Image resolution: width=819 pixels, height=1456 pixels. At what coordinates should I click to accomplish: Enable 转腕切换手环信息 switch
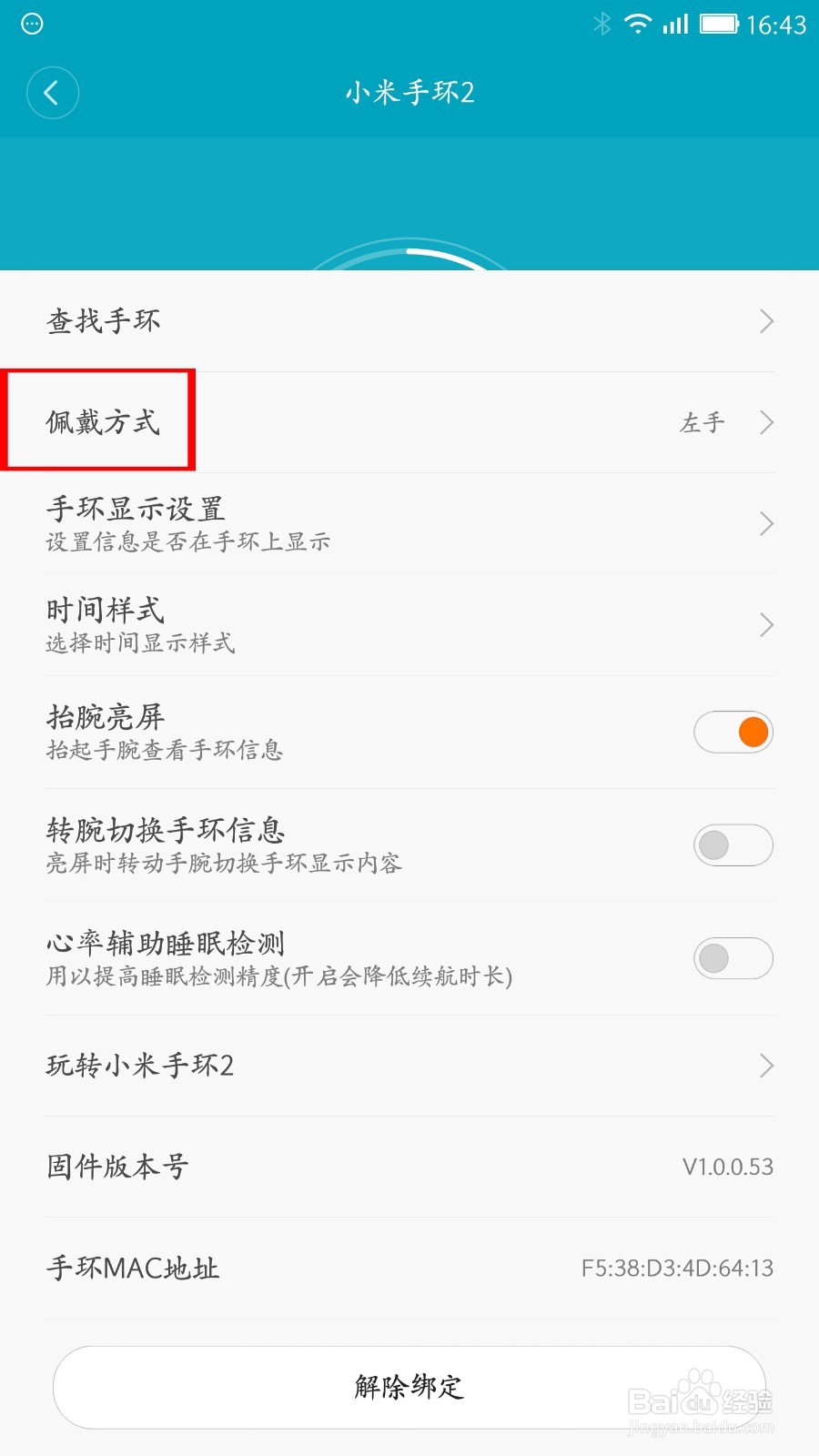(733, 844)
